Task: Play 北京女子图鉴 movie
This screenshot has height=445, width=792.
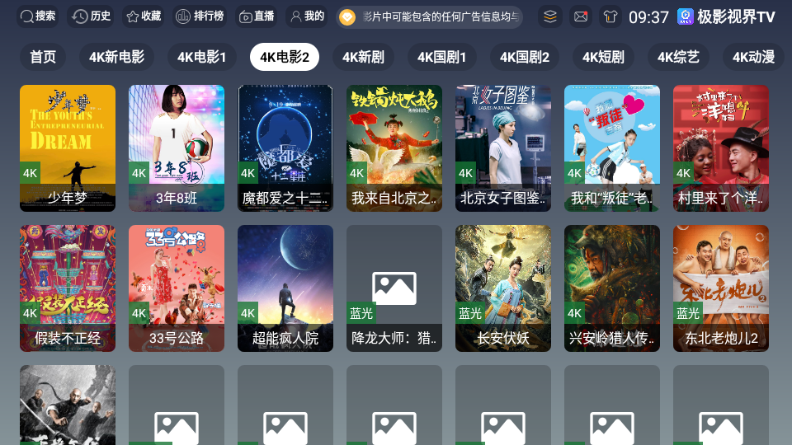Action: [503, 148]
